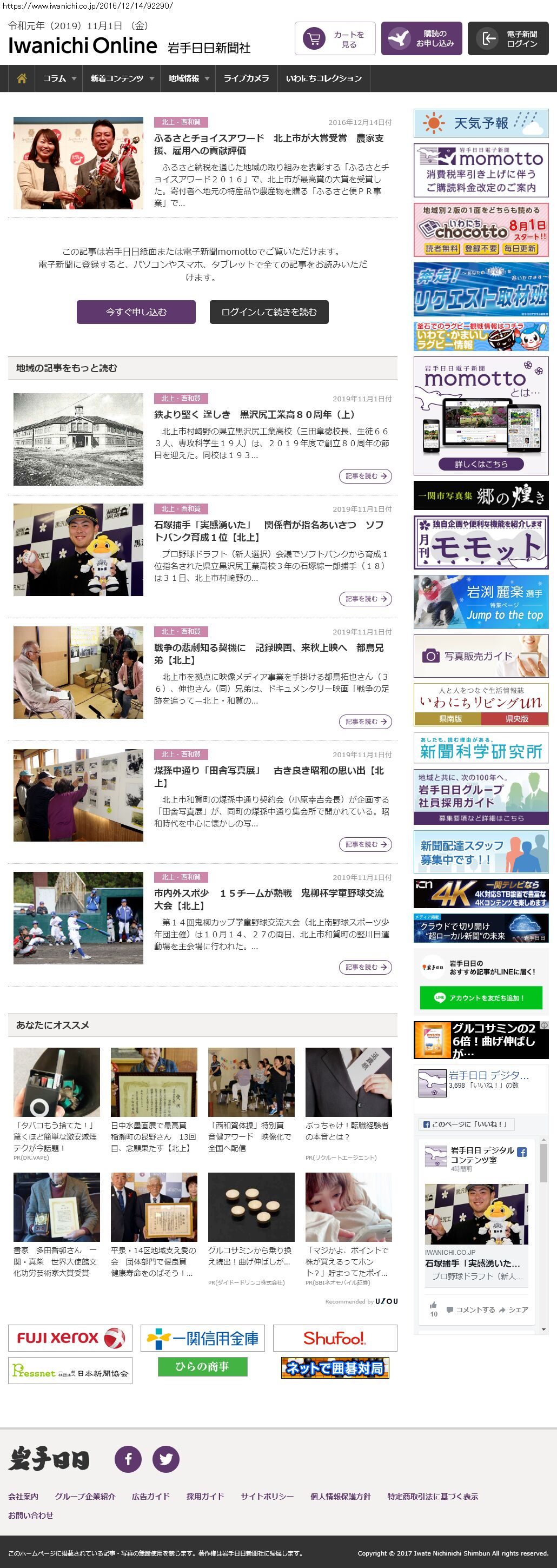This screenshot has height=1568, width=557.
Task: Open the お問い合わせ contact link
Action: click(30, 1515)
